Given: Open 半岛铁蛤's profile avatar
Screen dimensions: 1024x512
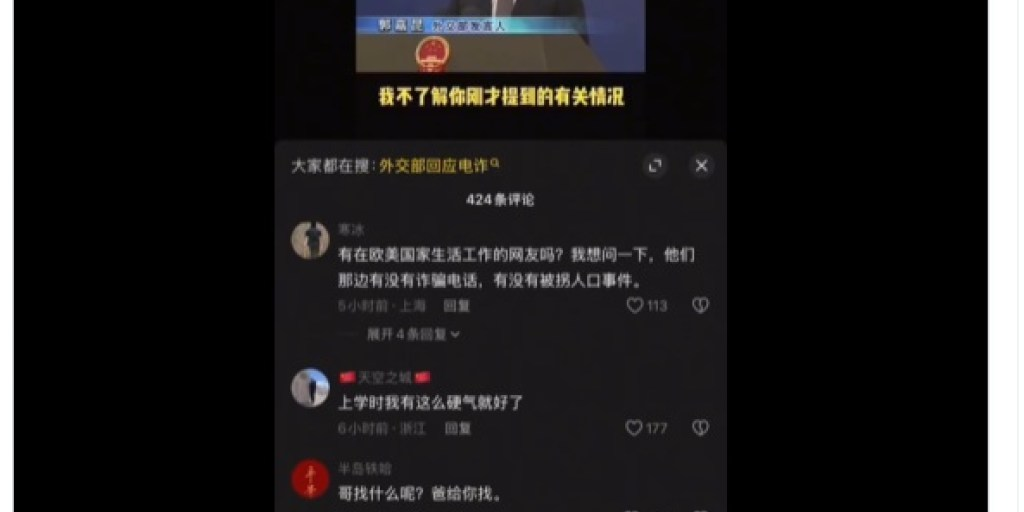Looking at the screenshot, I should [x=310, y=479].
